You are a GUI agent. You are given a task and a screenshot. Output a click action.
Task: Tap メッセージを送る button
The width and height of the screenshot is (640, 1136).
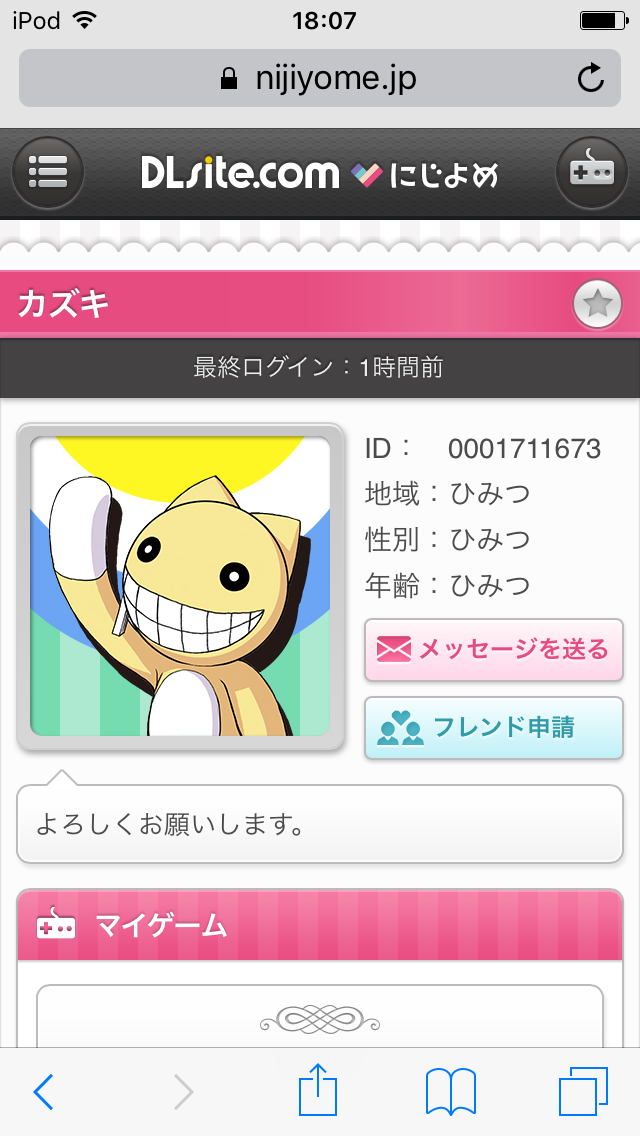pos(494,650)
